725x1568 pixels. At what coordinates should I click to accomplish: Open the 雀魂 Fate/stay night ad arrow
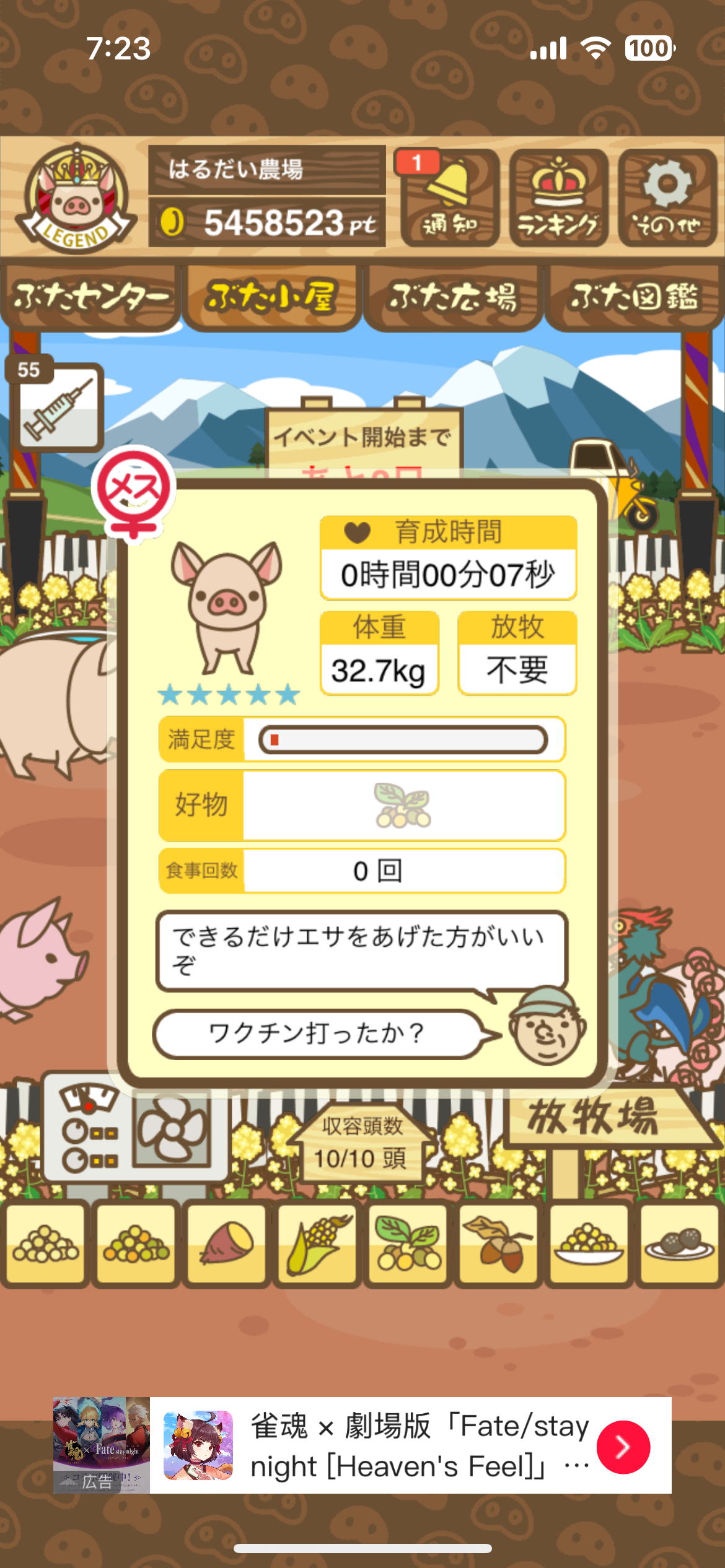coord(623,1447)
